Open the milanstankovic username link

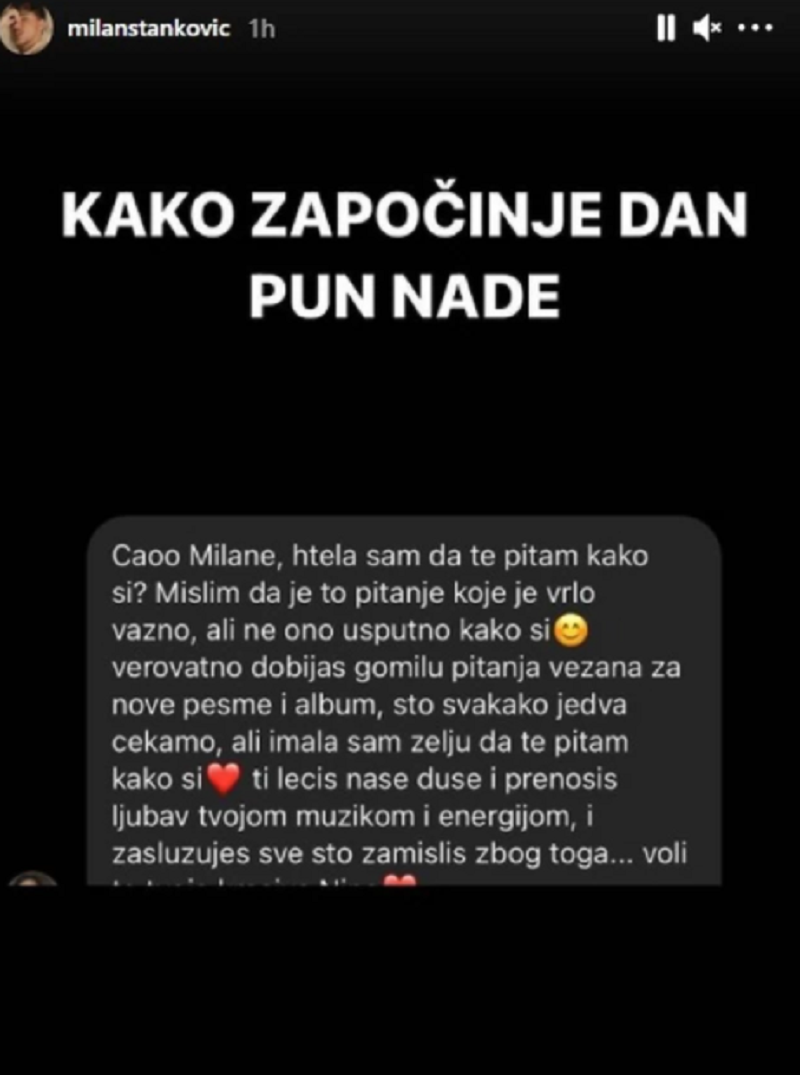tap(148, 28)
